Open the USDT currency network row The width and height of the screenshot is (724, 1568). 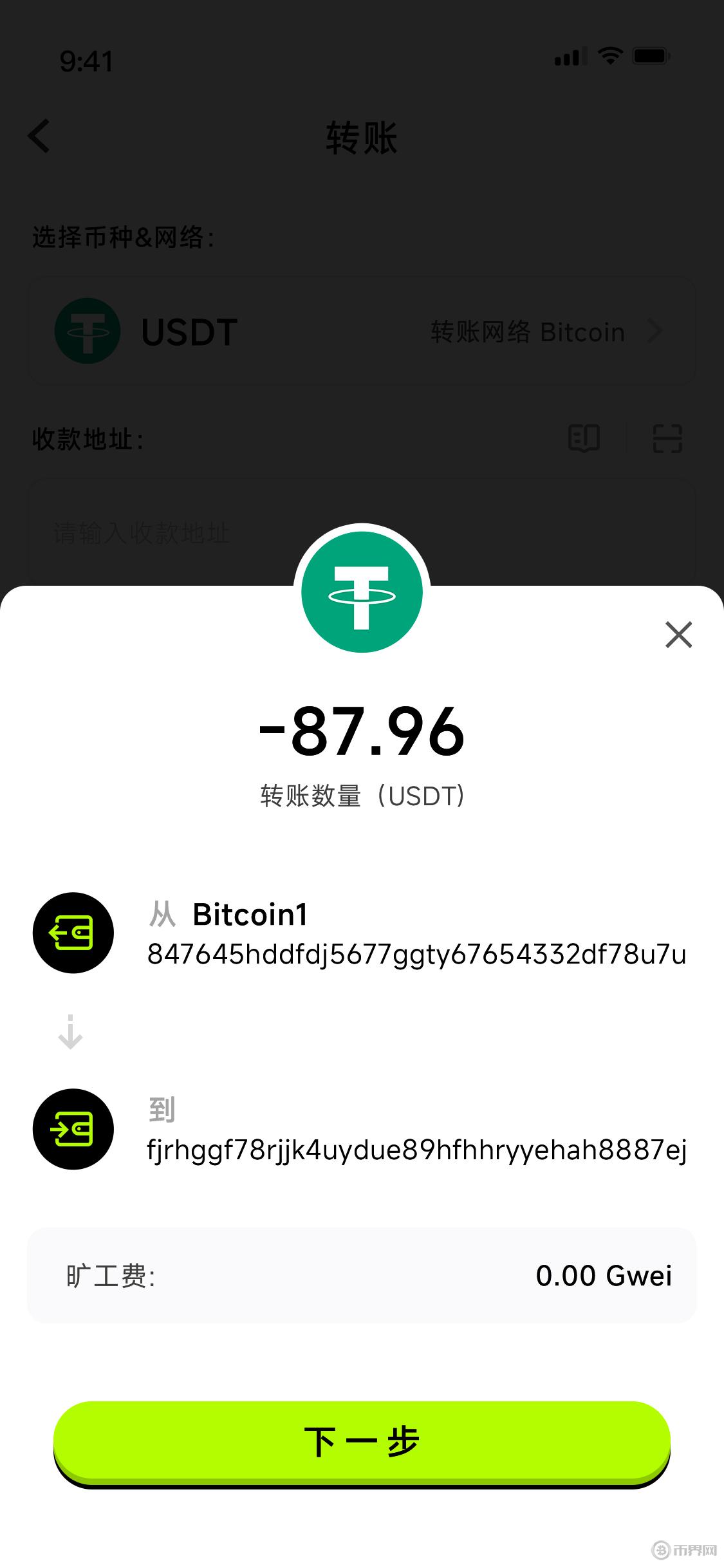[362, 331]
